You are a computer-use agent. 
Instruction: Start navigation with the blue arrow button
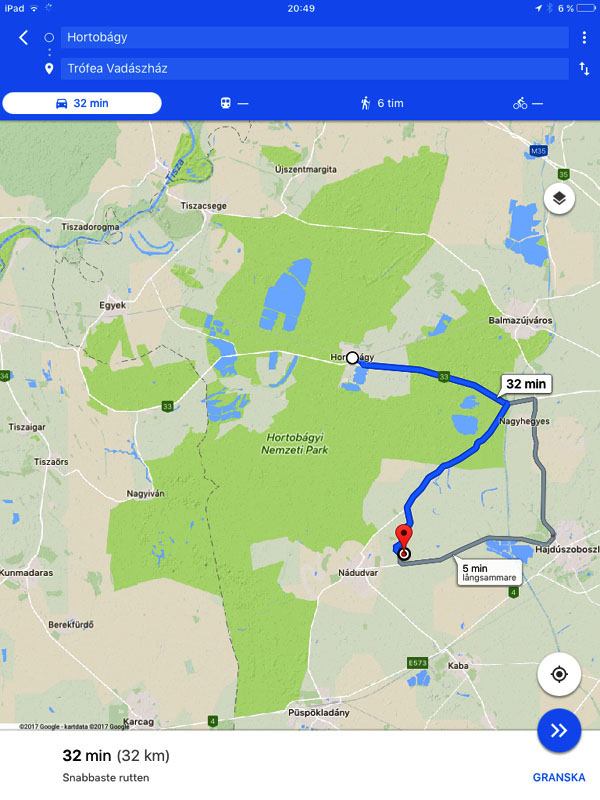pos(559,731)
